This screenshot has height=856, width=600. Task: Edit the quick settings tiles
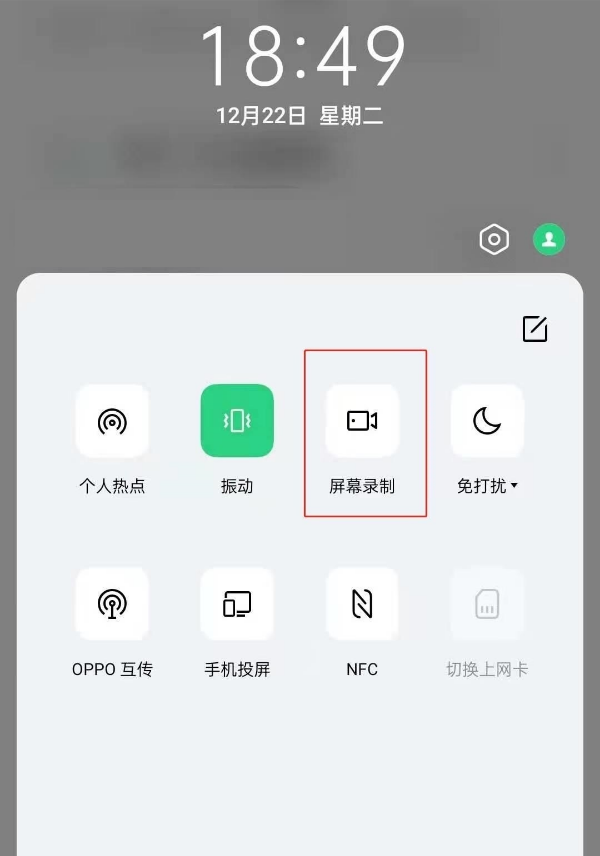point(535,329)
